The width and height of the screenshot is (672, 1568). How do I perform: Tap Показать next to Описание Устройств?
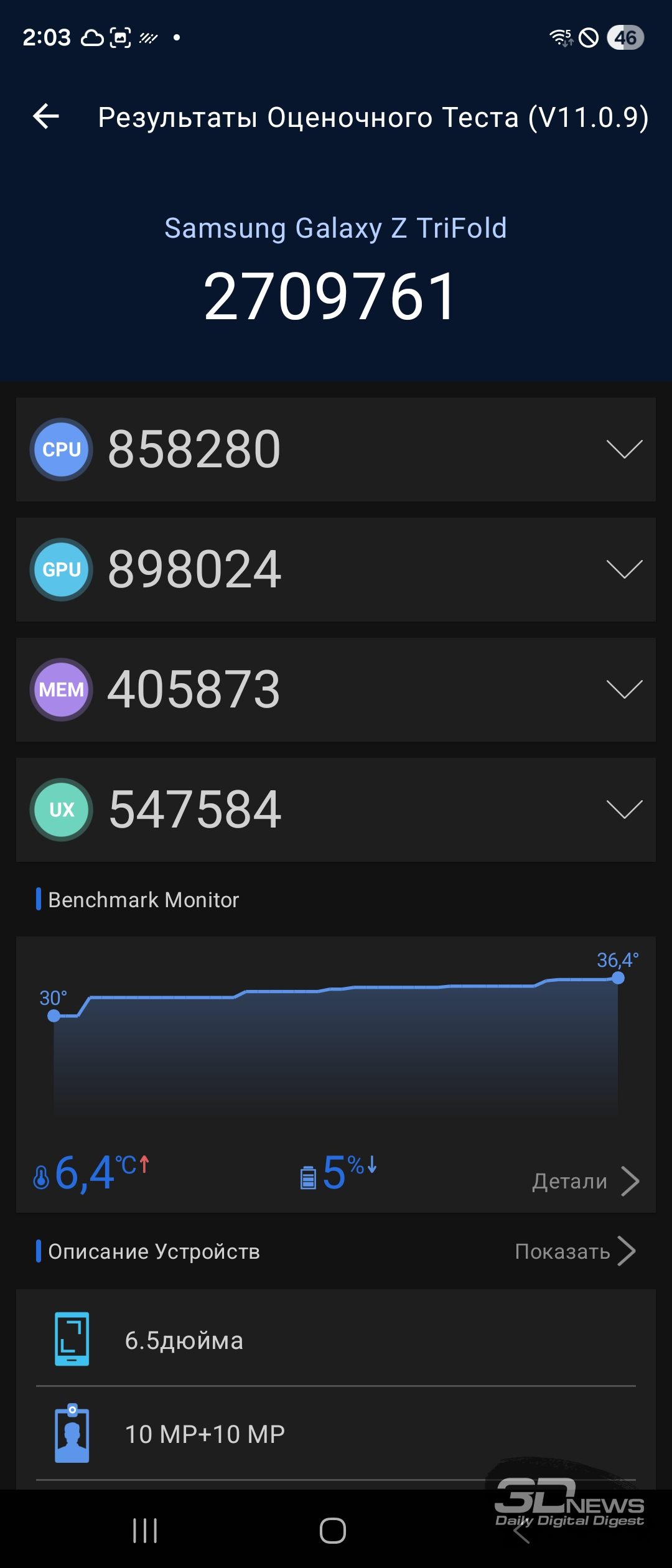(575, 1251)
